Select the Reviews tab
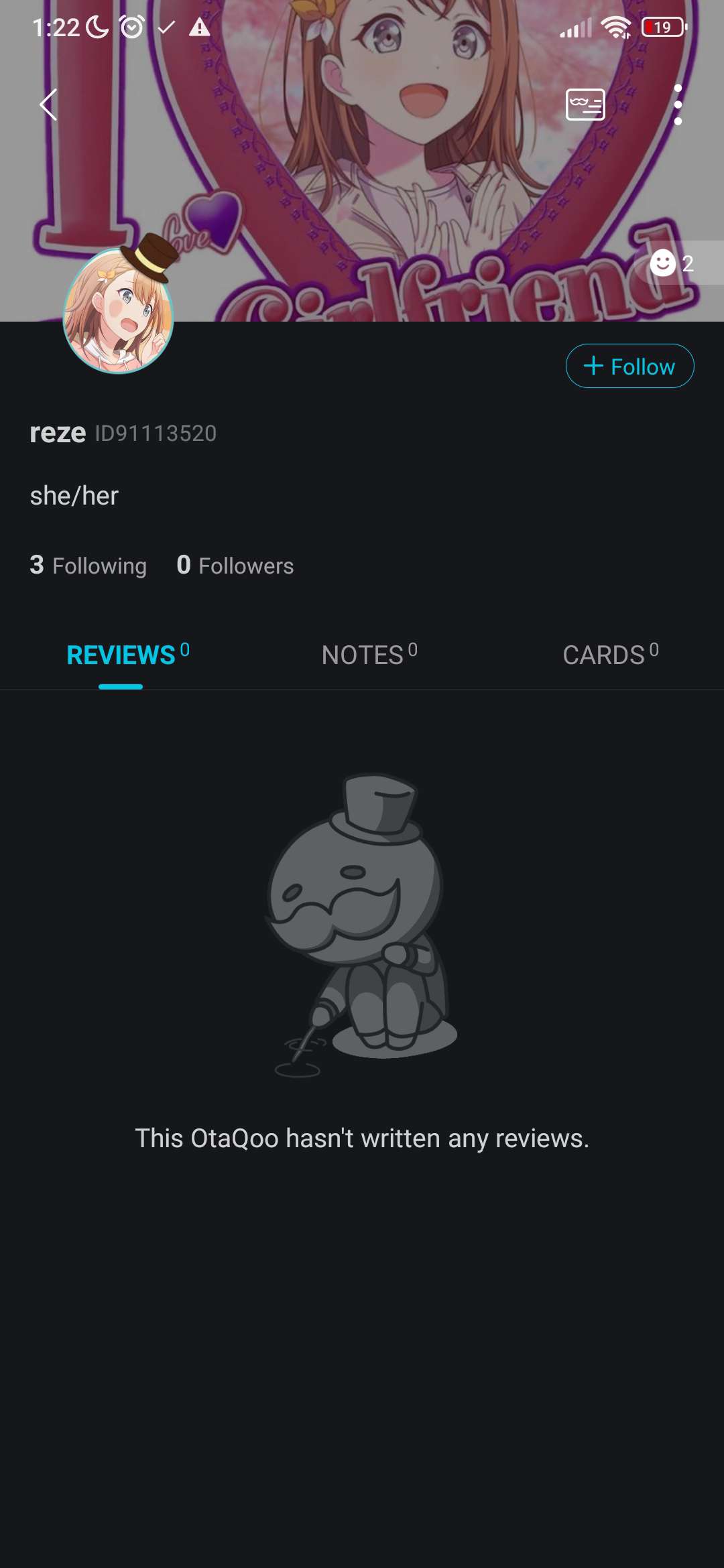This screenshot has height=1568, width=724. pos(127,655)
